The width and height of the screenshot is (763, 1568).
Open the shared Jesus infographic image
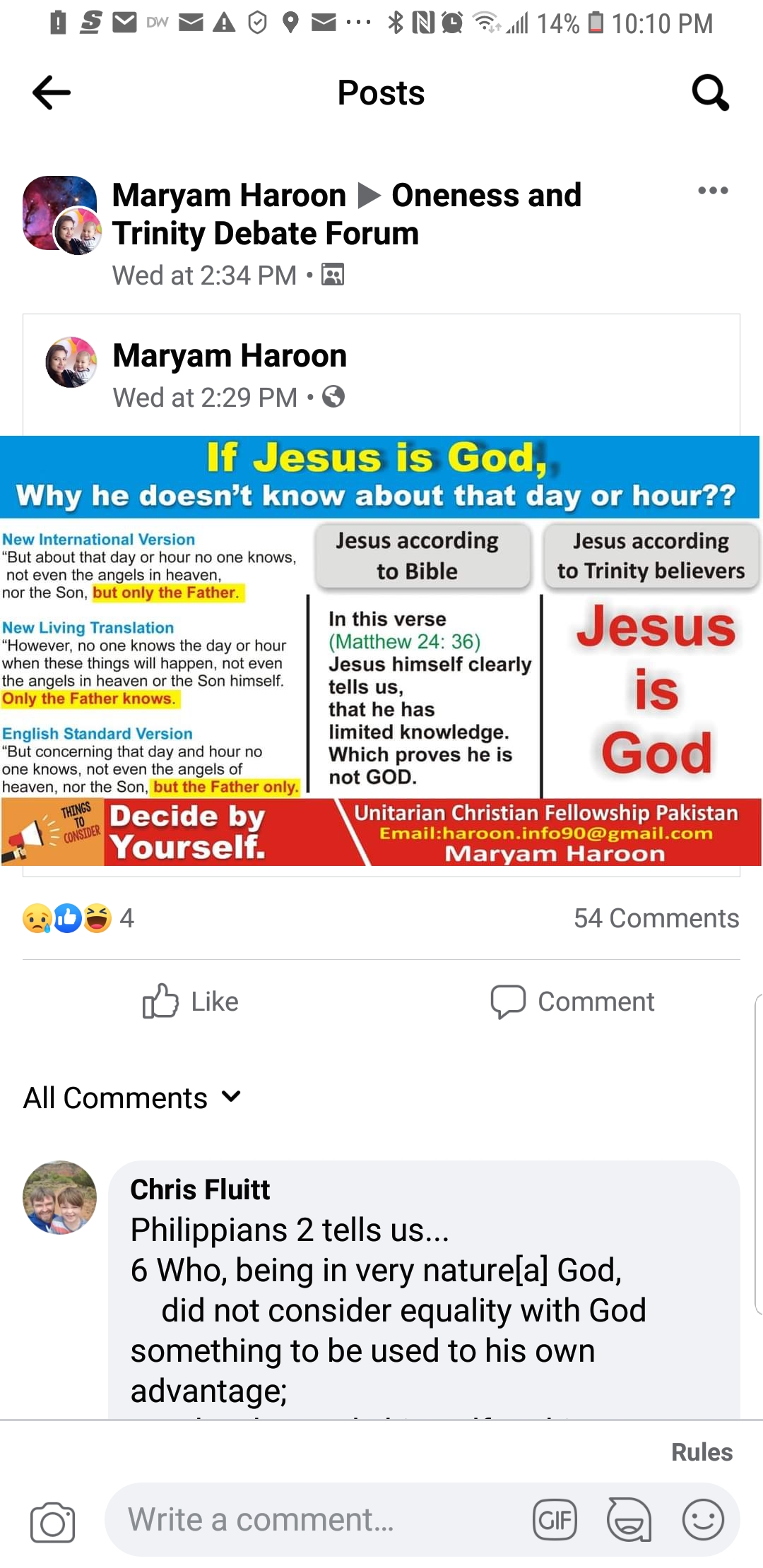pos(381,650)
